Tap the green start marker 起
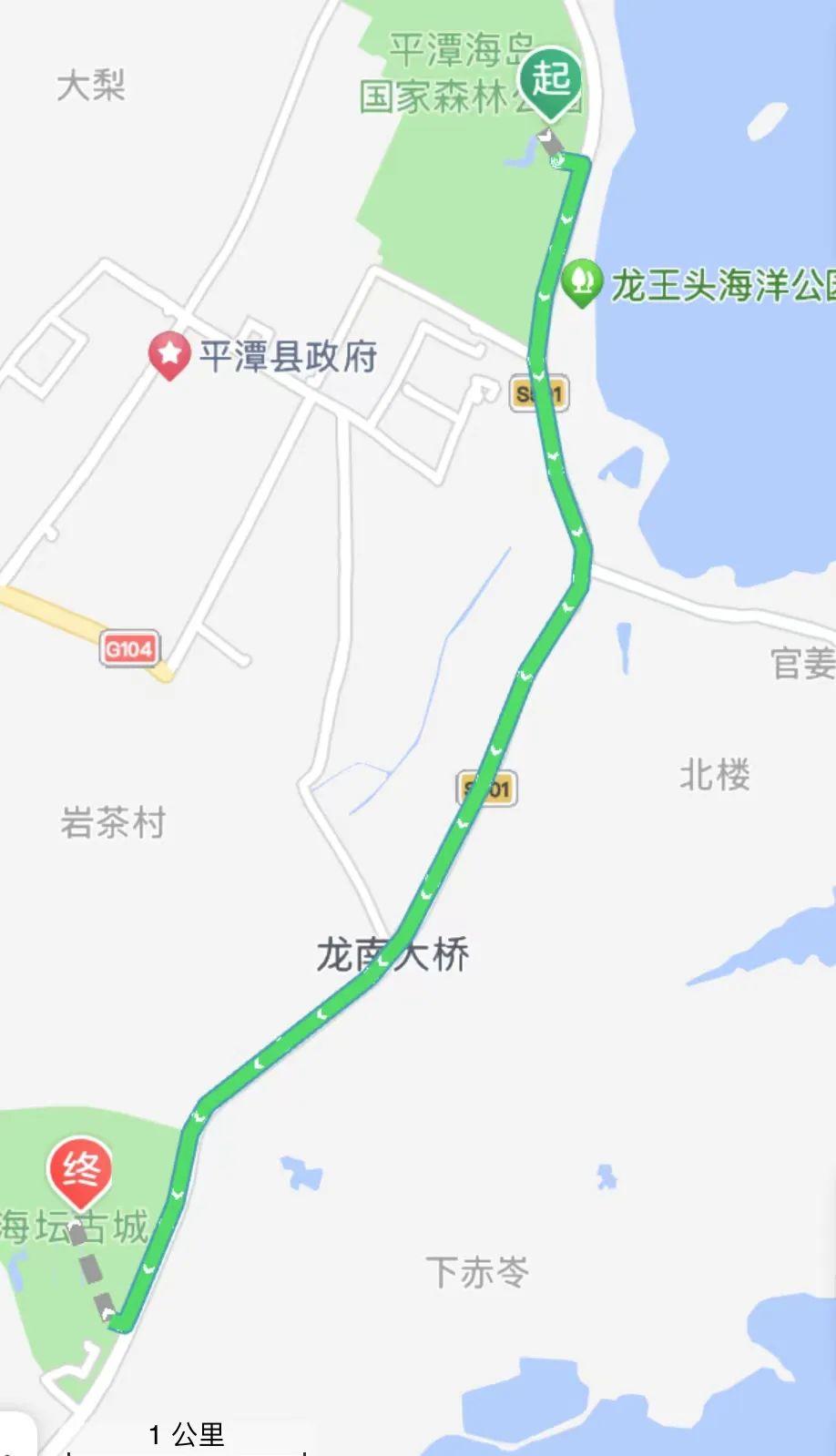The image size is (836, 1456). click(x=551, y=80)
